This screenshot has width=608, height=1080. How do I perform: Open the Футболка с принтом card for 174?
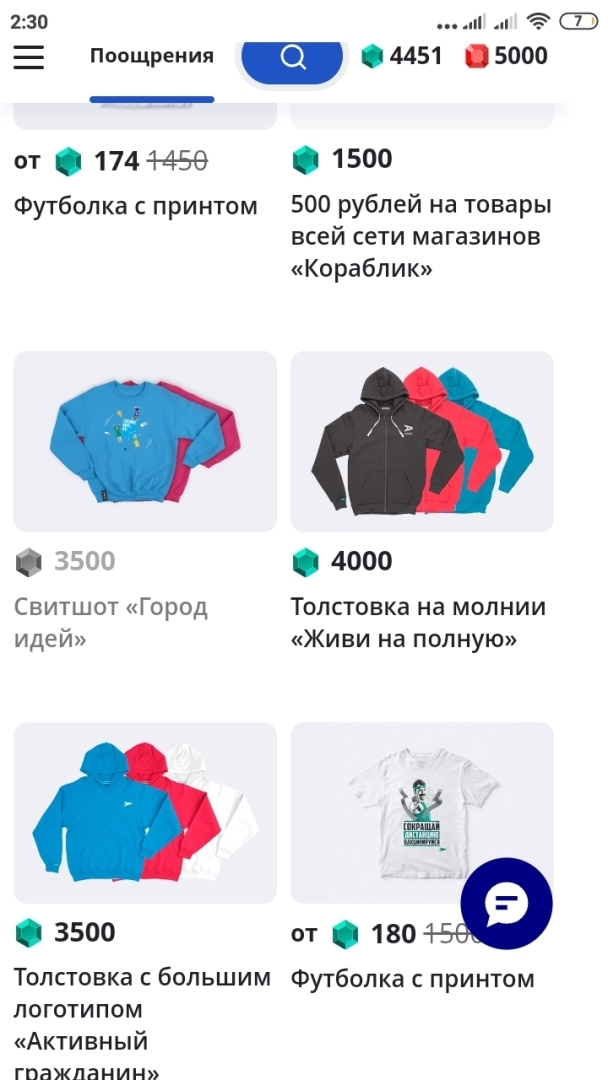click(136, 206)
